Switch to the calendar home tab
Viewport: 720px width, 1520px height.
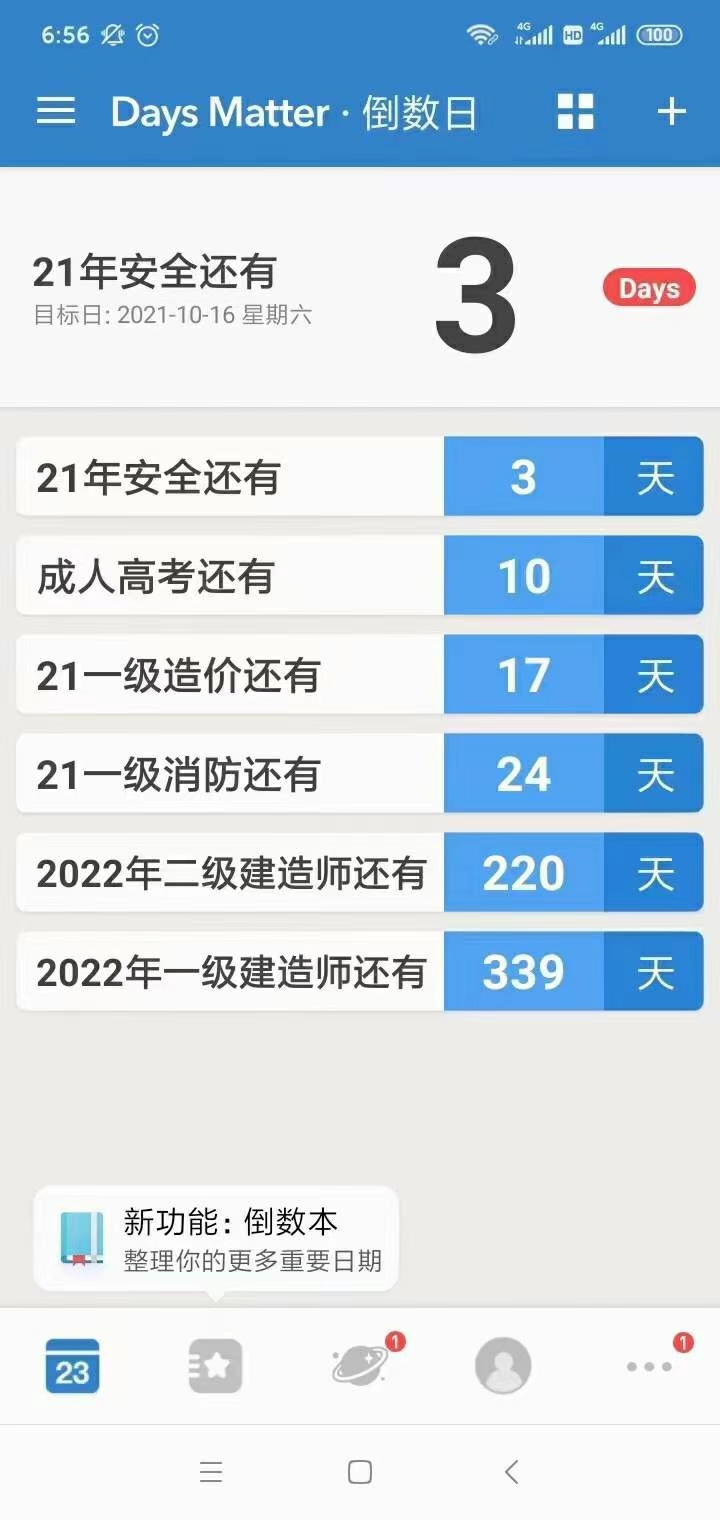click(x=72, y=1366)
